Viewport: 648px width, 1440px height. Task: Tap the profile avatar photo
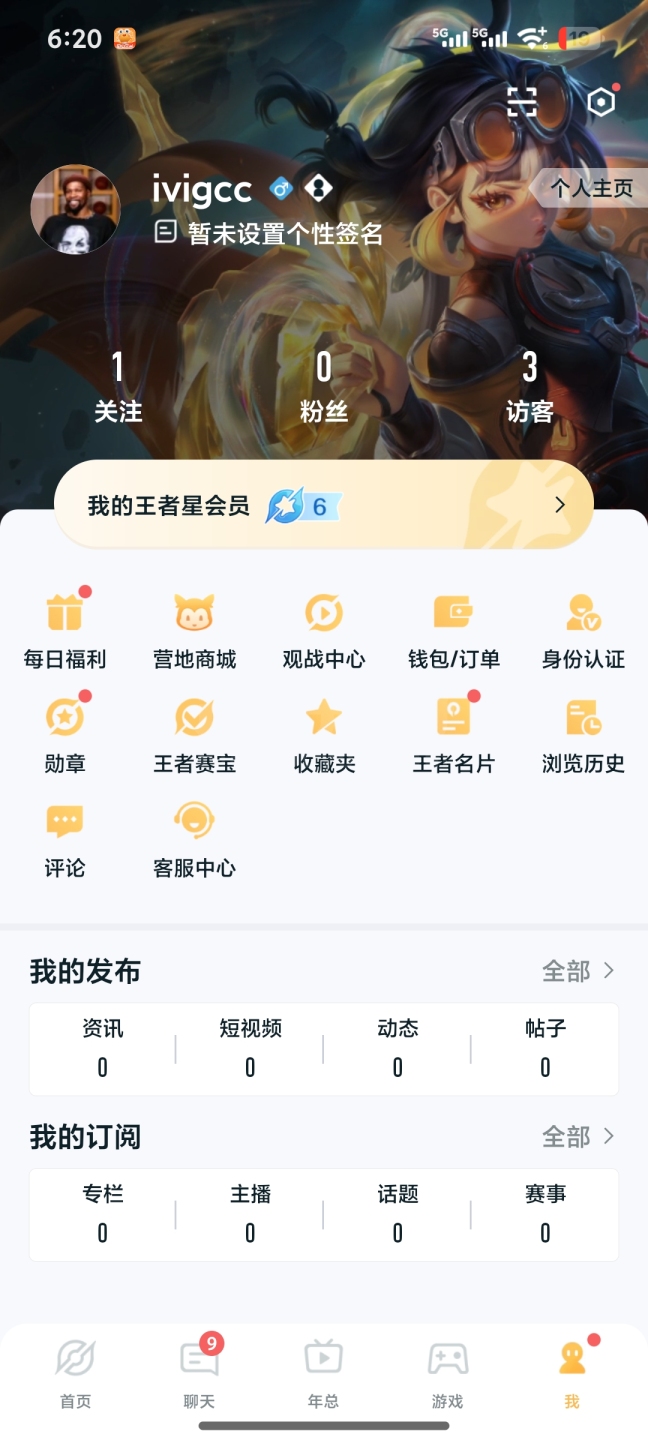[76, 209]
